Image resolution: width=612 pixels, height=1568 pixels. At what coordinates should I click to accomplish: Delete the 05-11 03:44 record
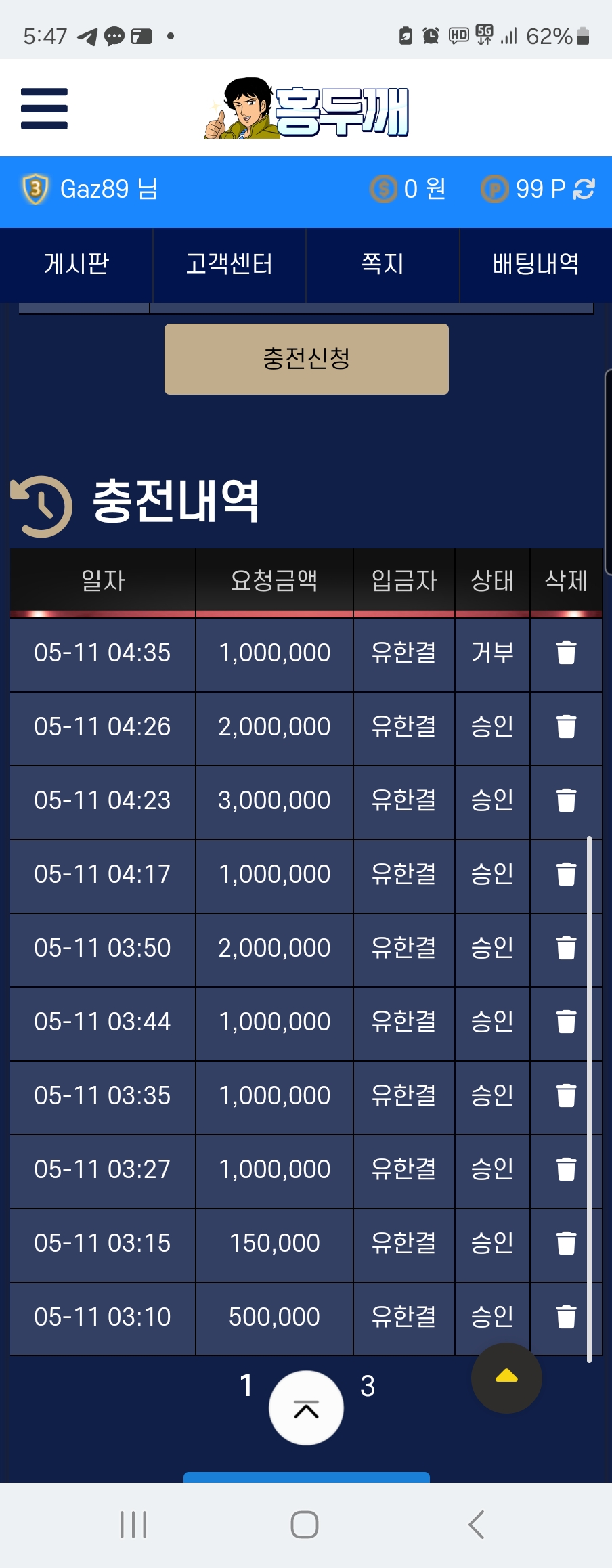point(566,1022)
